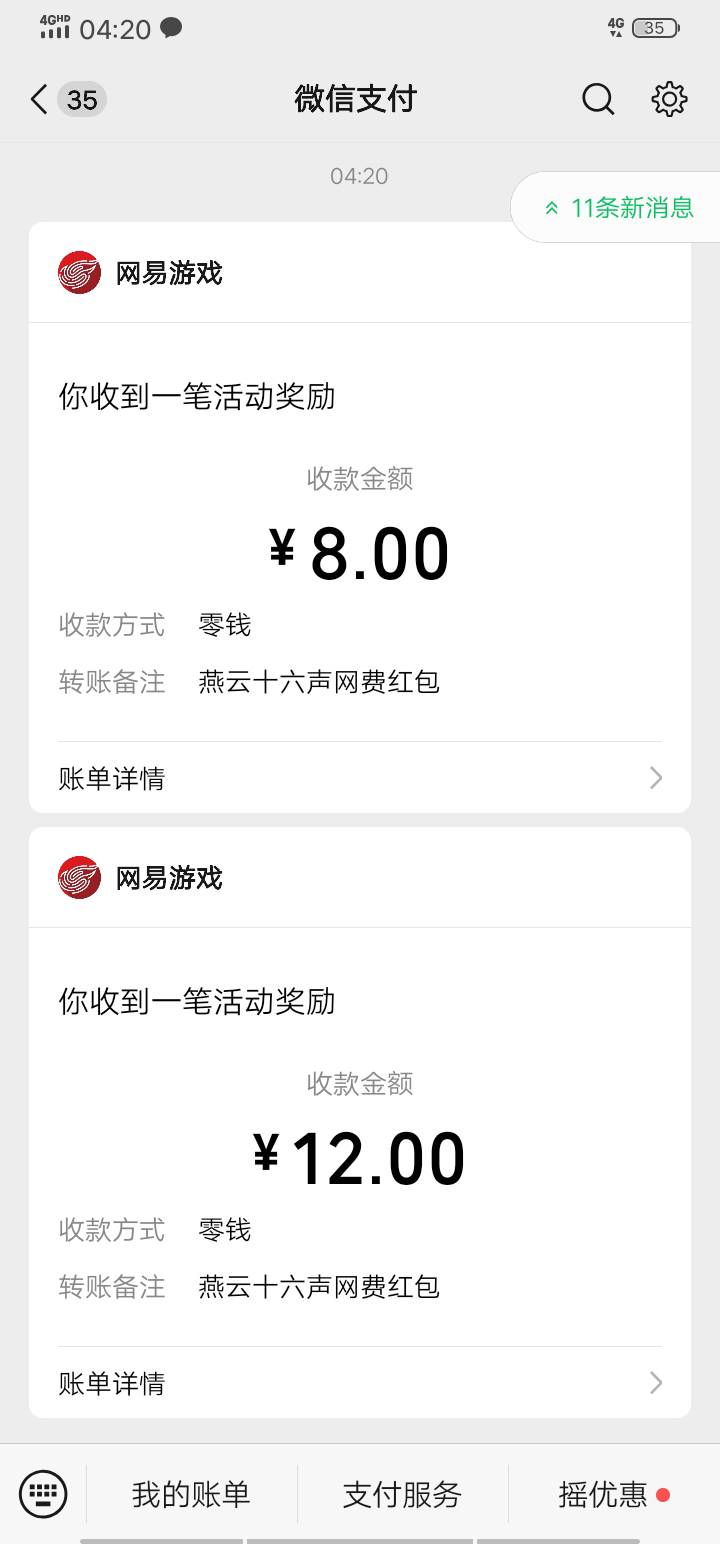
Task: Open the 摇优惠 menu
Action: point(614,1494)
